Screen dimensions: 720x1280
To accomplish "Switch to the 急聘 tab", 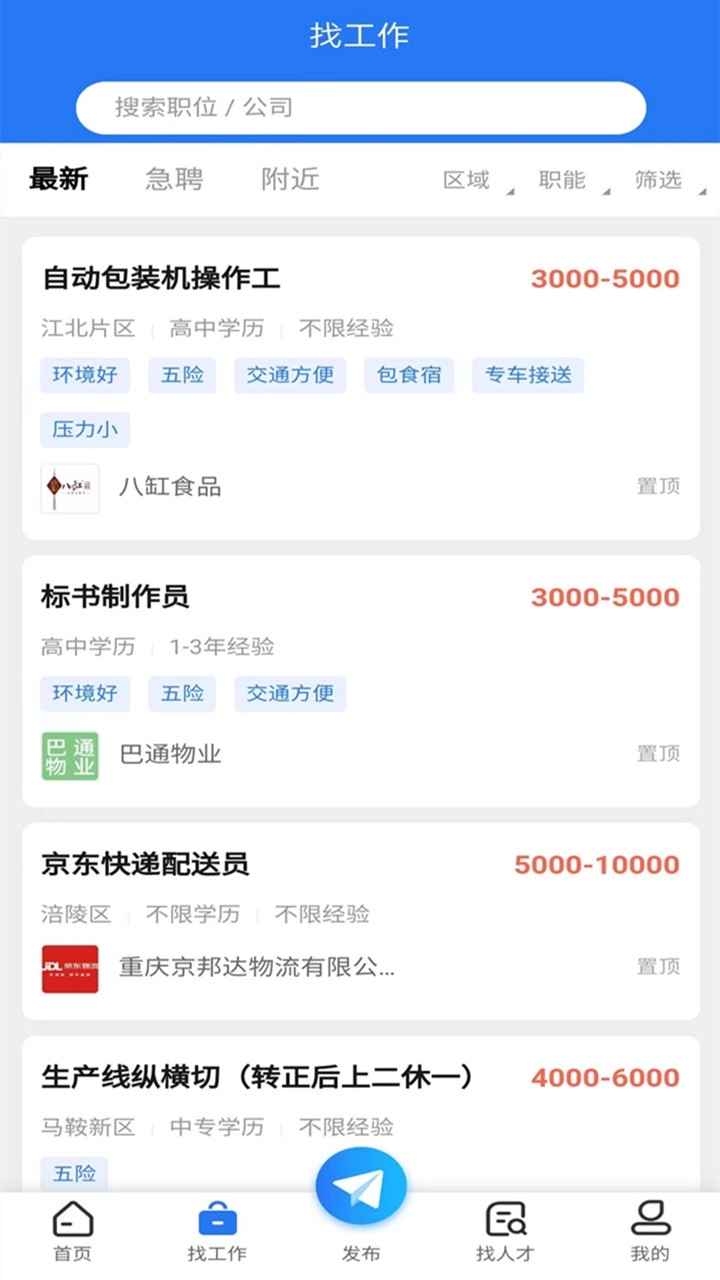I will pos(174,180).
